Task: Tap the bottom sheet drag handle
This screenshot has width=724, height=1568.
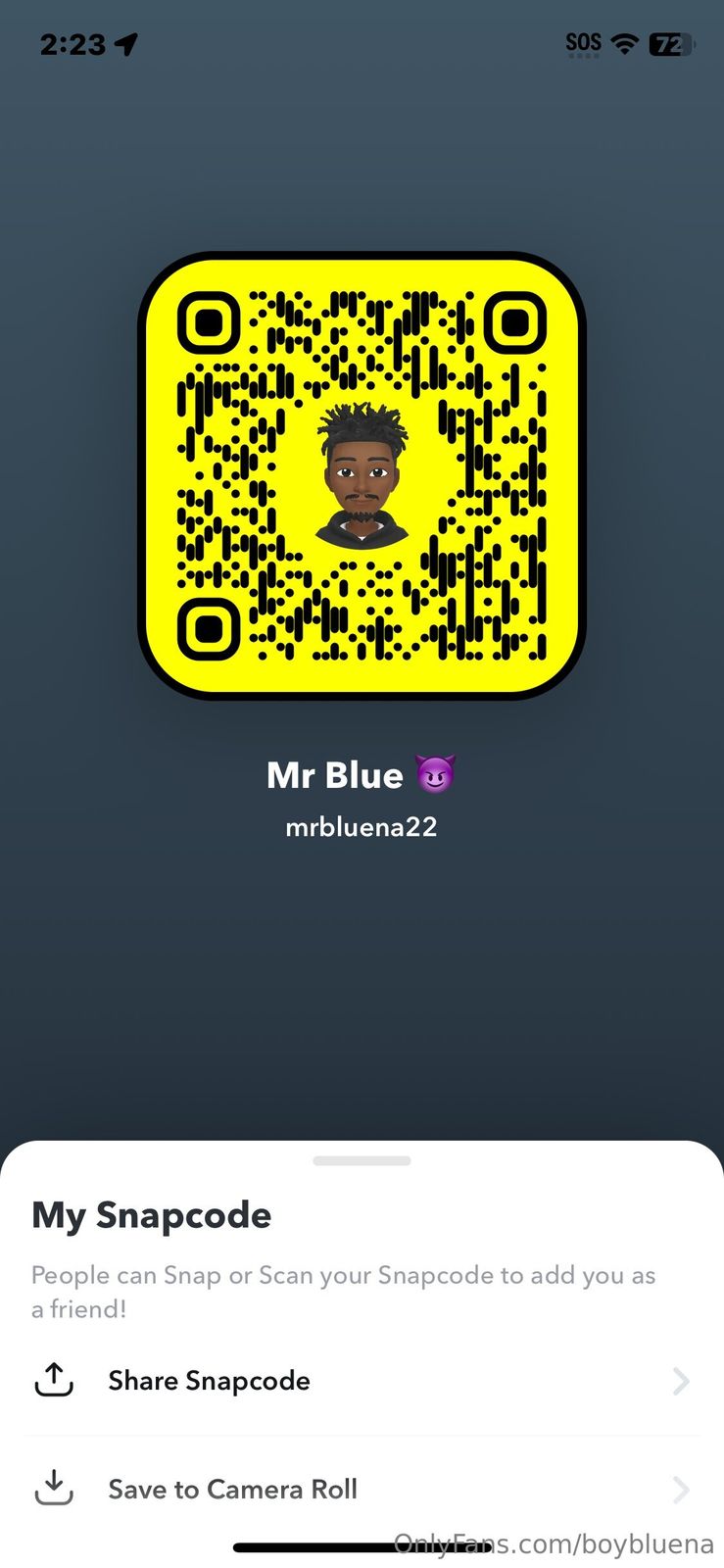Action: 362,1161
